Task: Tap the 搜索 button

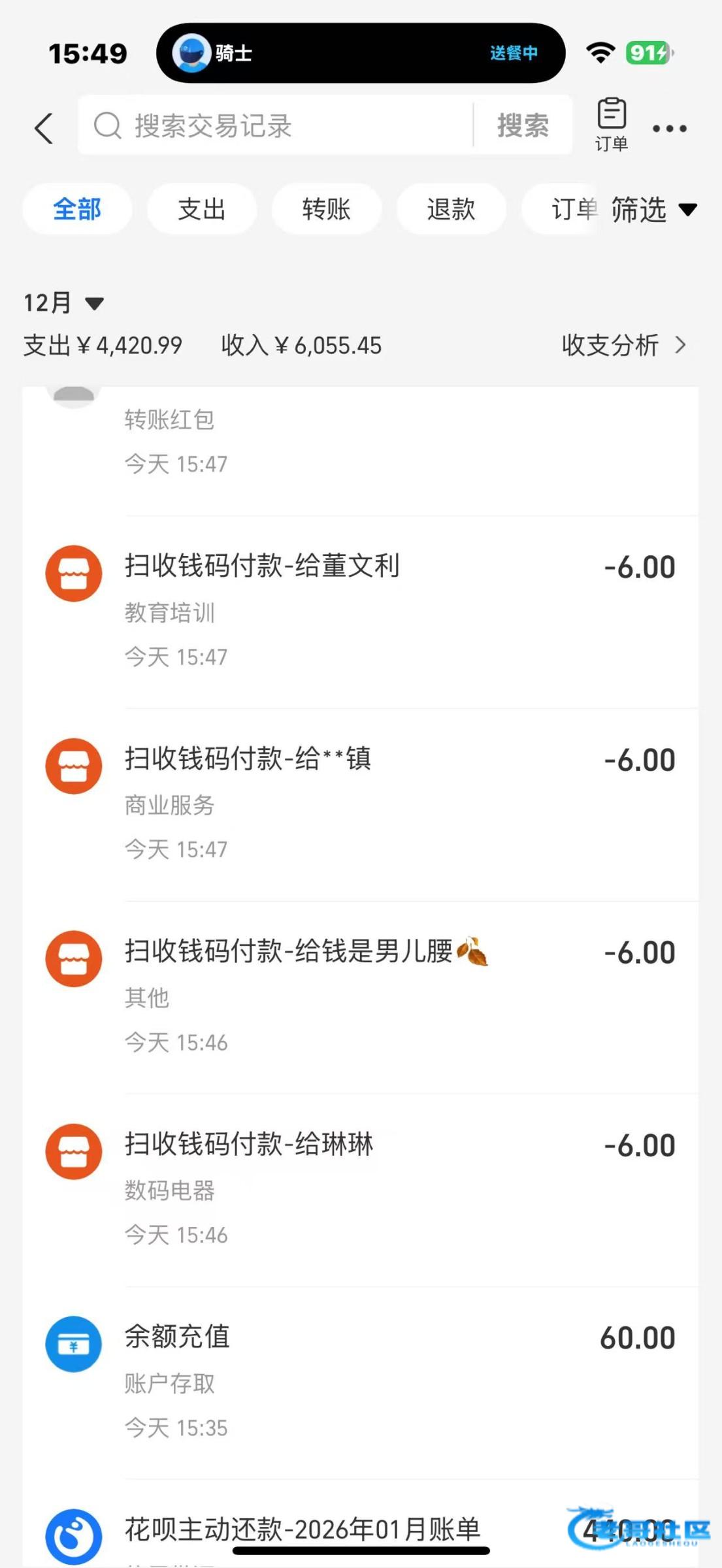Action: click(523, 125)
